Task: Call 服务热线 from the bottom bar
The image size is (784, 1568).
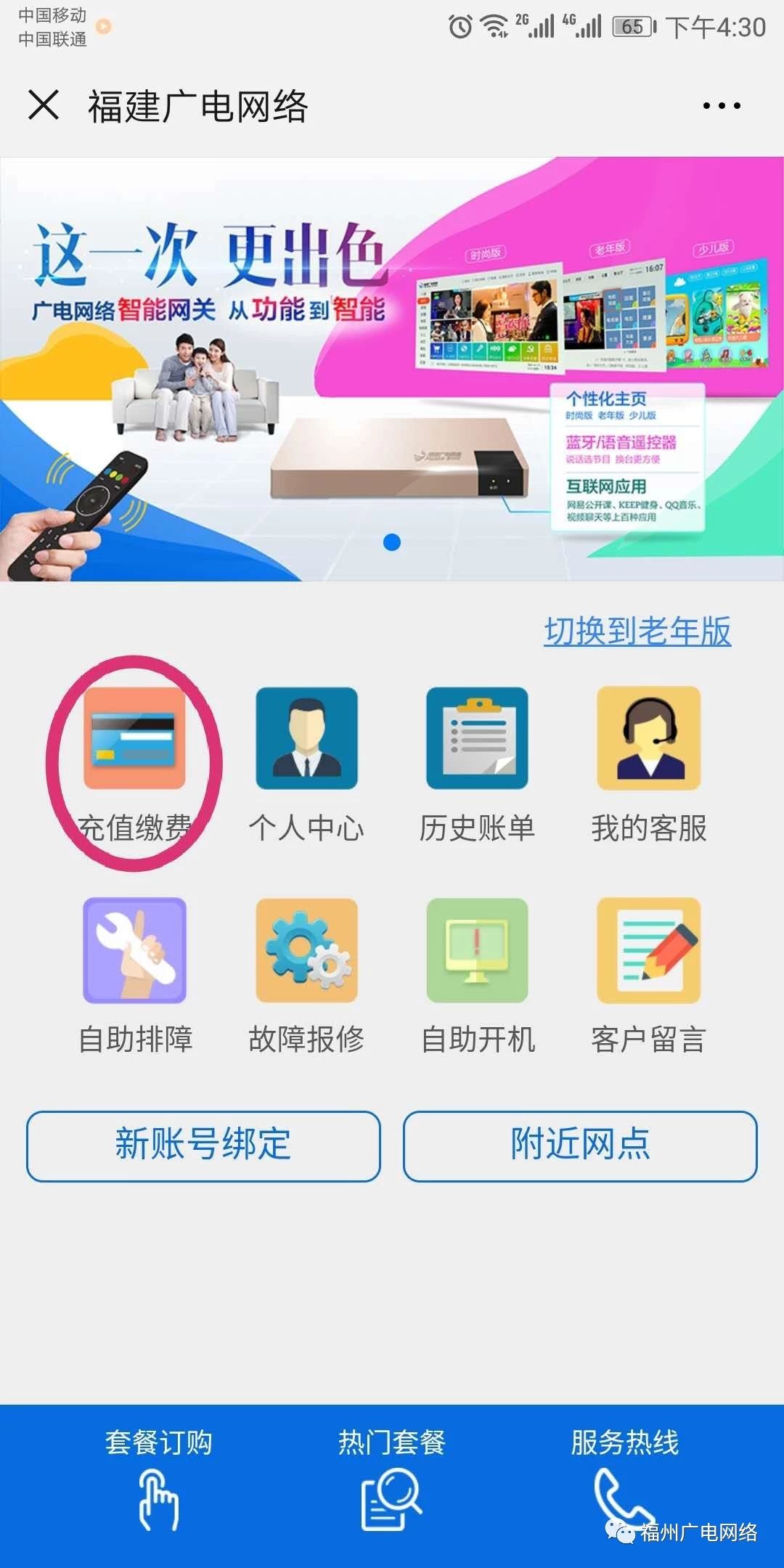Action: click(624, 1477)
